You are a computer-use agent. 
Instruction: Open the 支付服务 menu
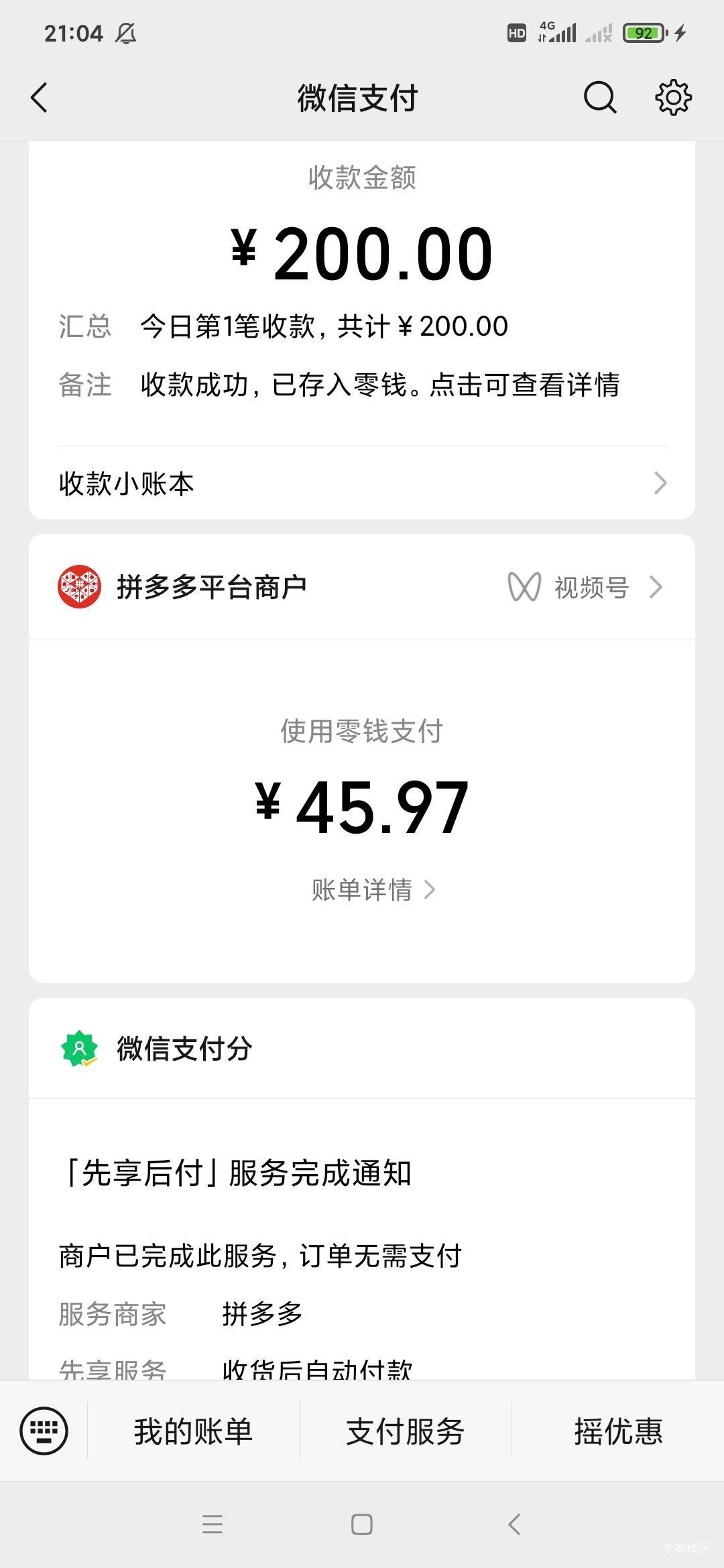[406, 1431]
